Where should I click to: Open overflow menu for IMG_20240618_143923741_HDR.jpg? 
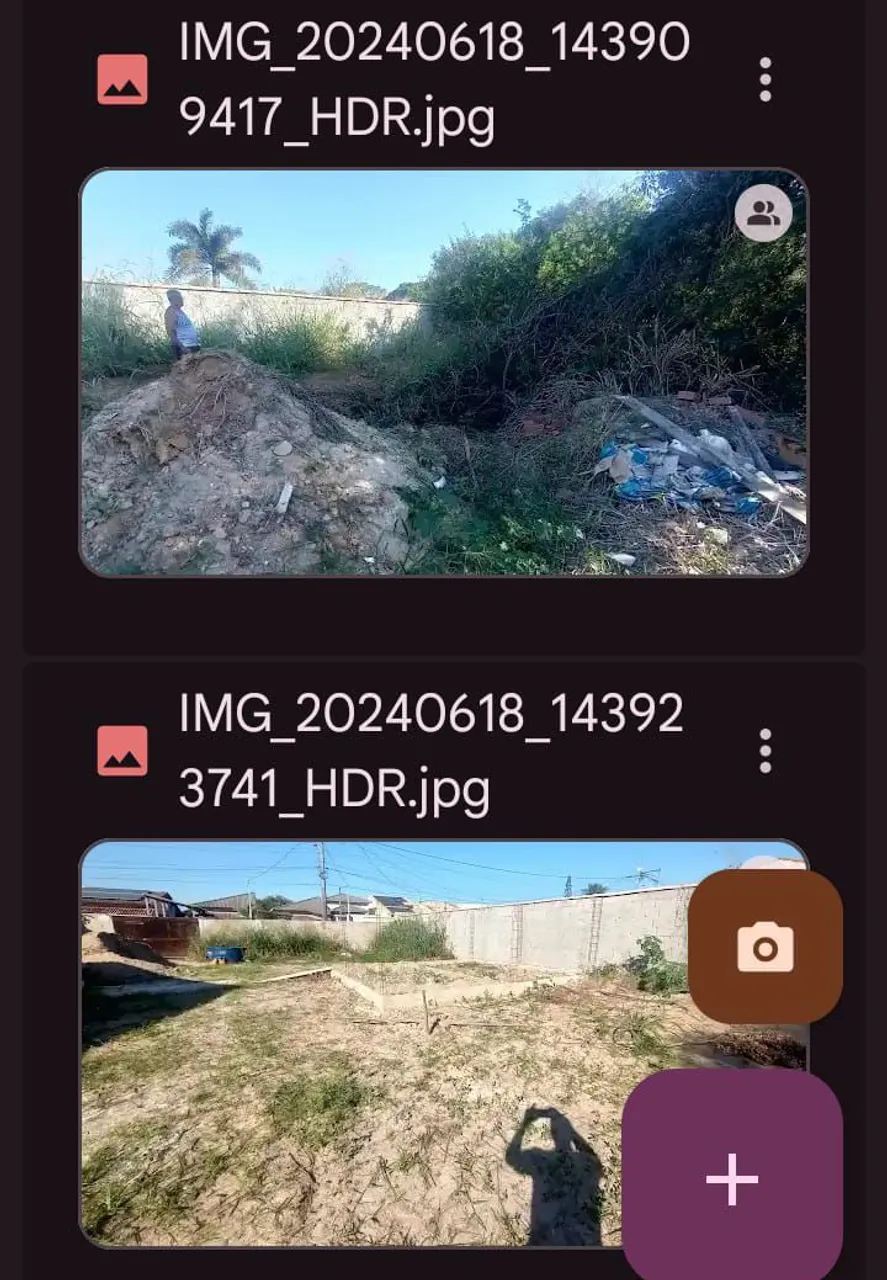[765, 751]
